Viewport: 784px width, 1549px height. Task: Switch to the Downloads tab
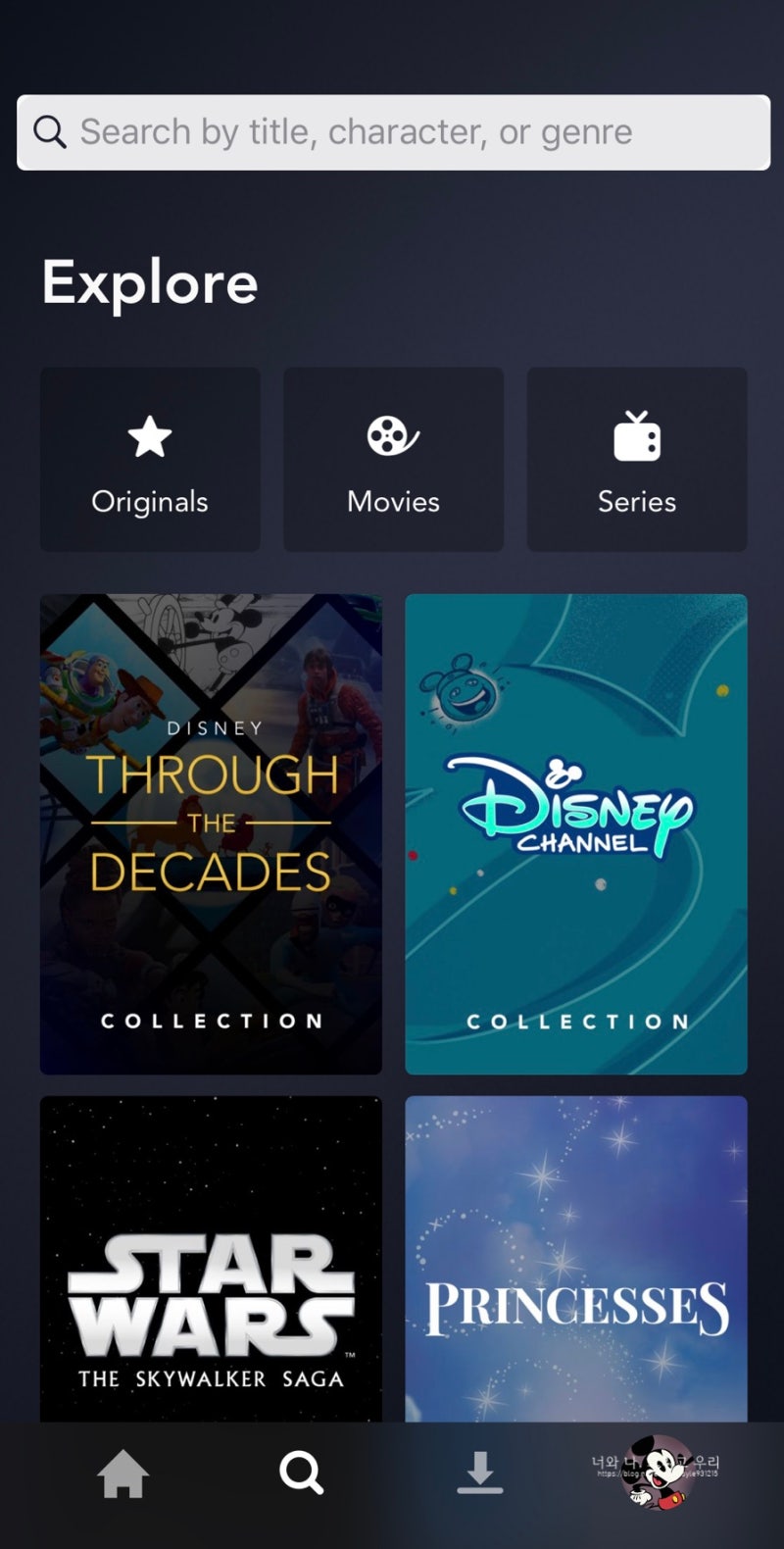pyautogui.click(x=479, y=1473)
